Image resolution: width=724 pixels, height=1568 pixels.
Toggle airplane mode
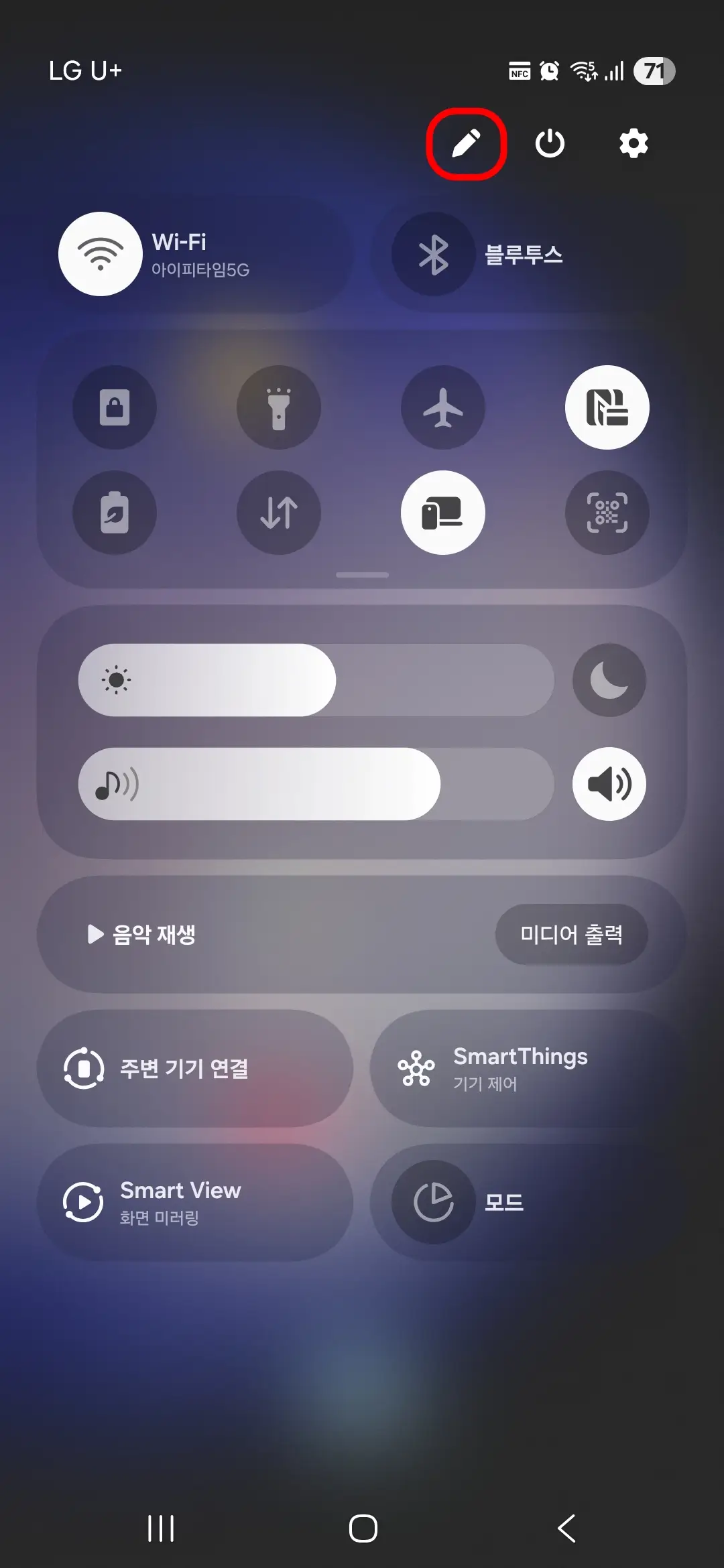coord(442,408)
